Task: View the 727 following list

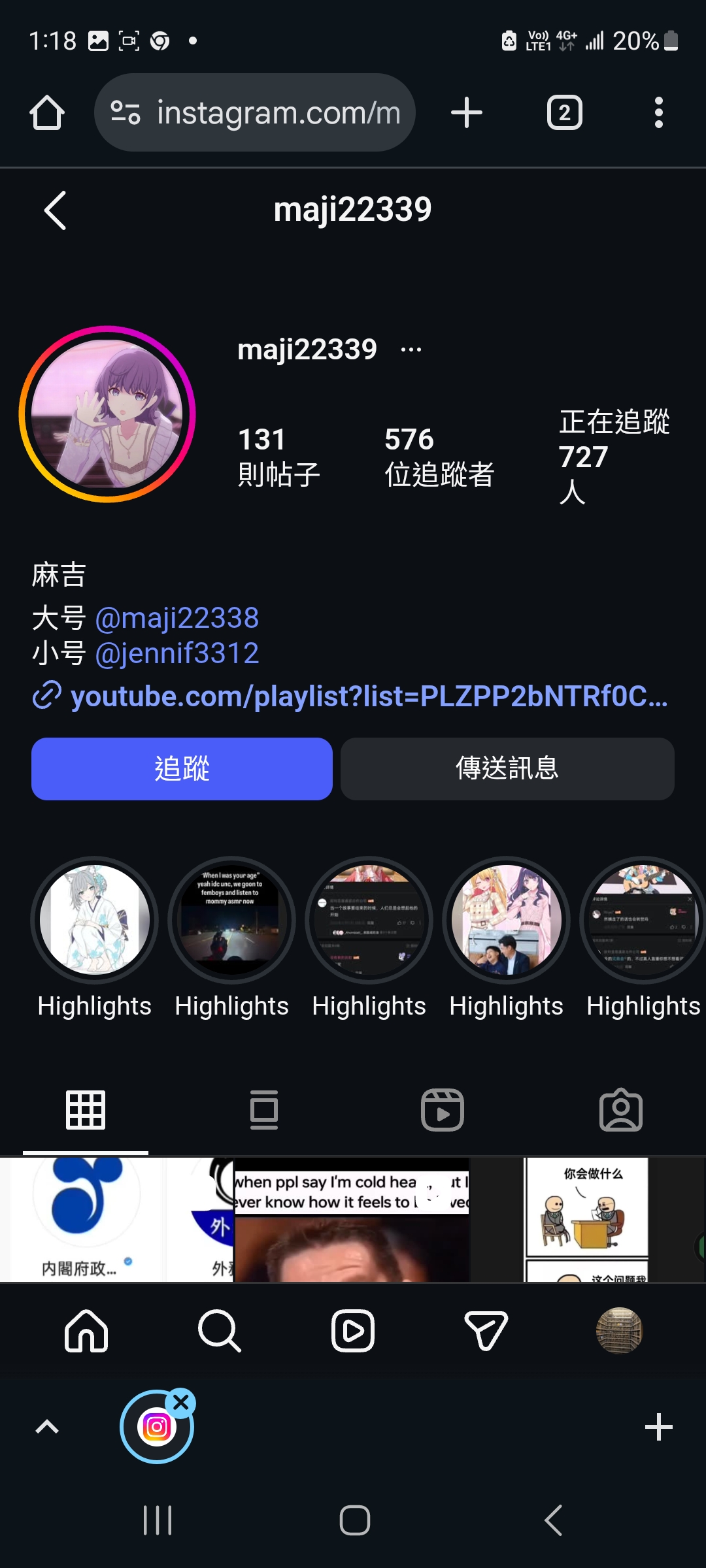Action: click(613, 456)
